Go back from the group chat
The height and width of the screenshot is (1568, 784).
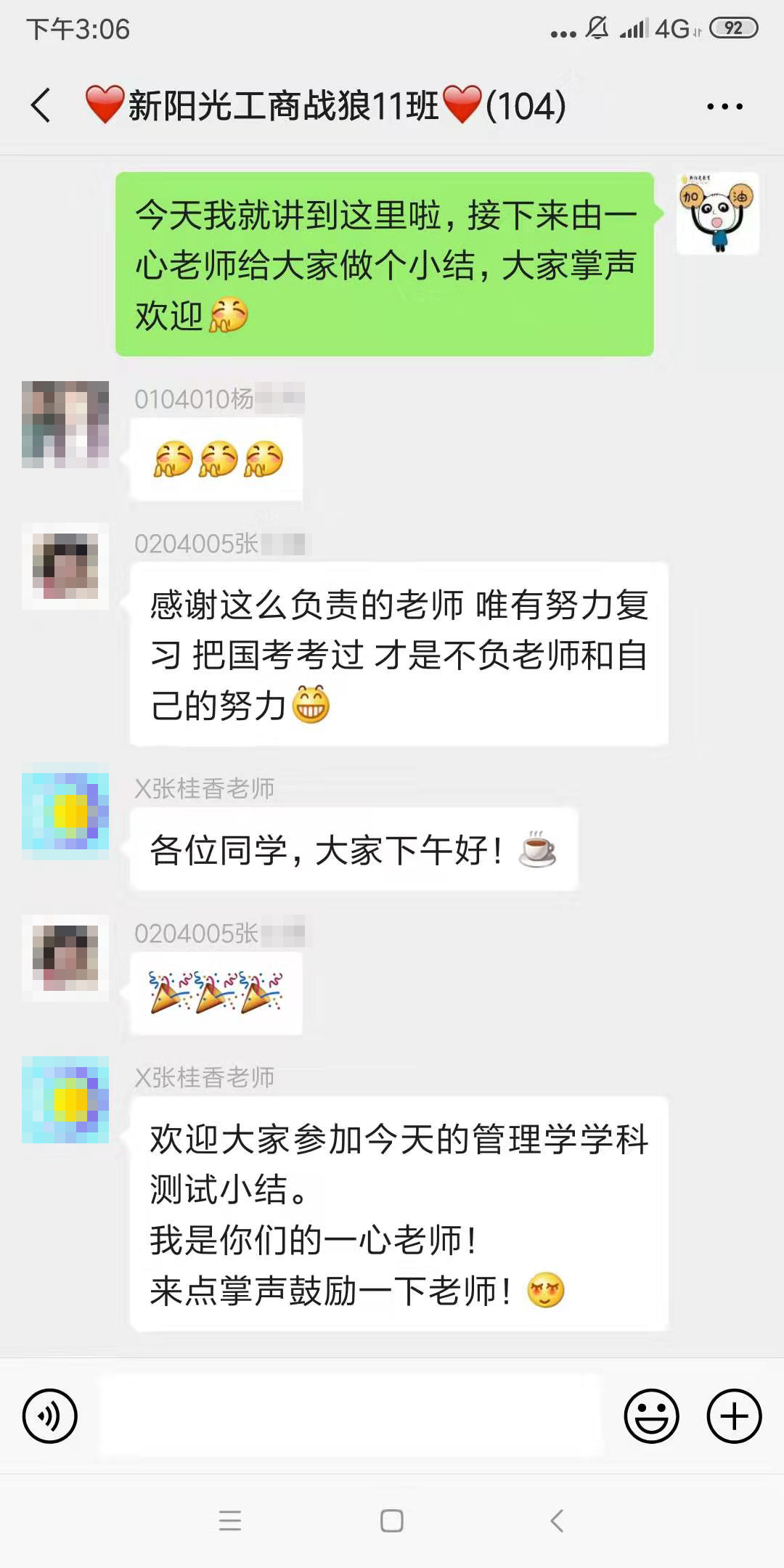pos(41,106)
